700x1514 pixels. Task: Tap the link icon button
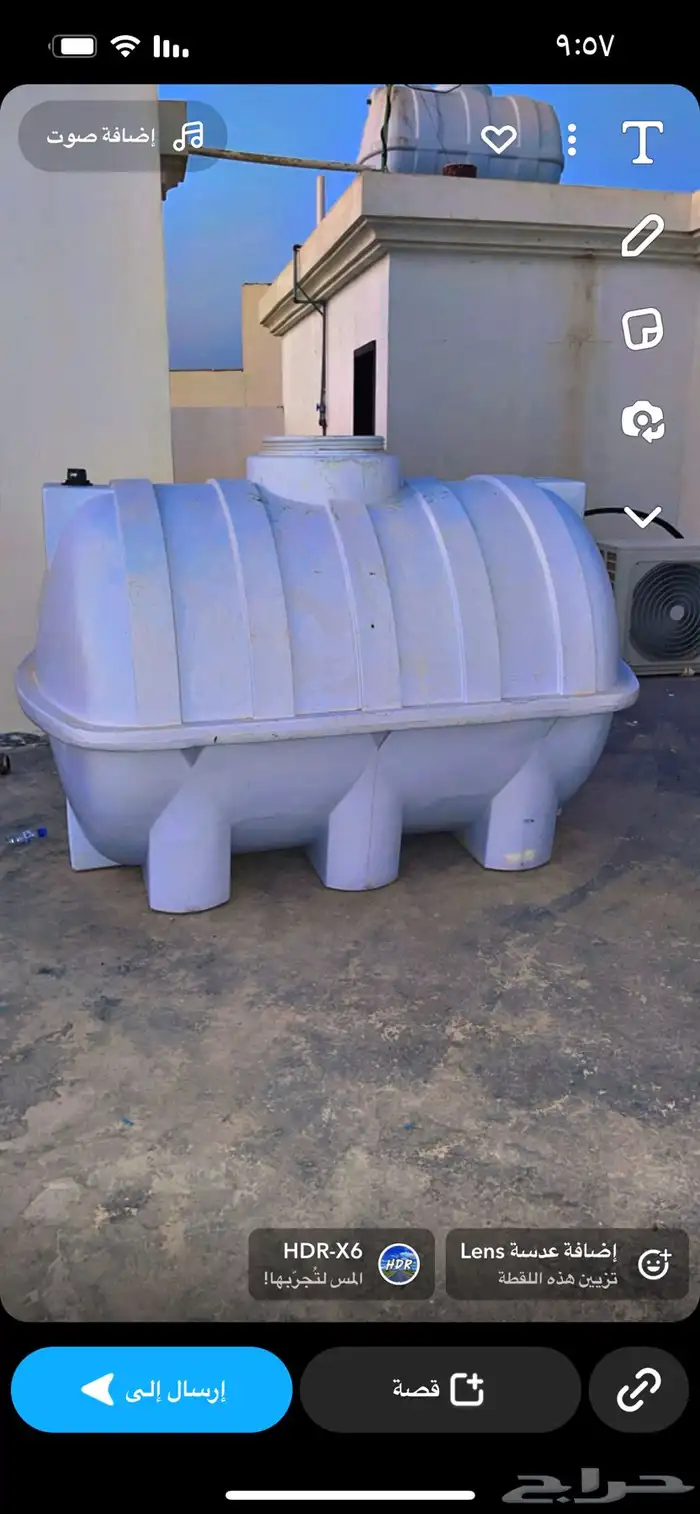(638, 1389)
